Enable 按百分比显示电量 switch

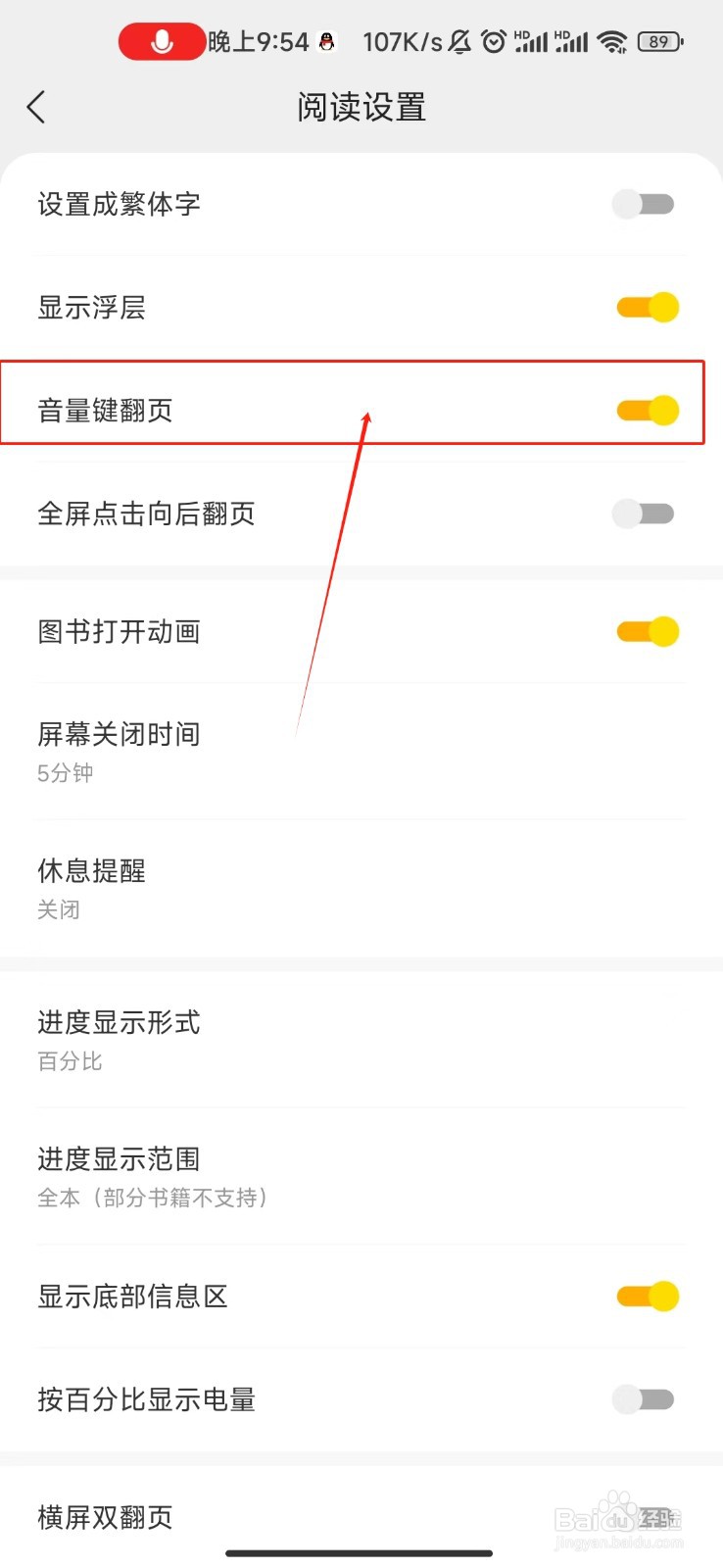[644, 1399]
